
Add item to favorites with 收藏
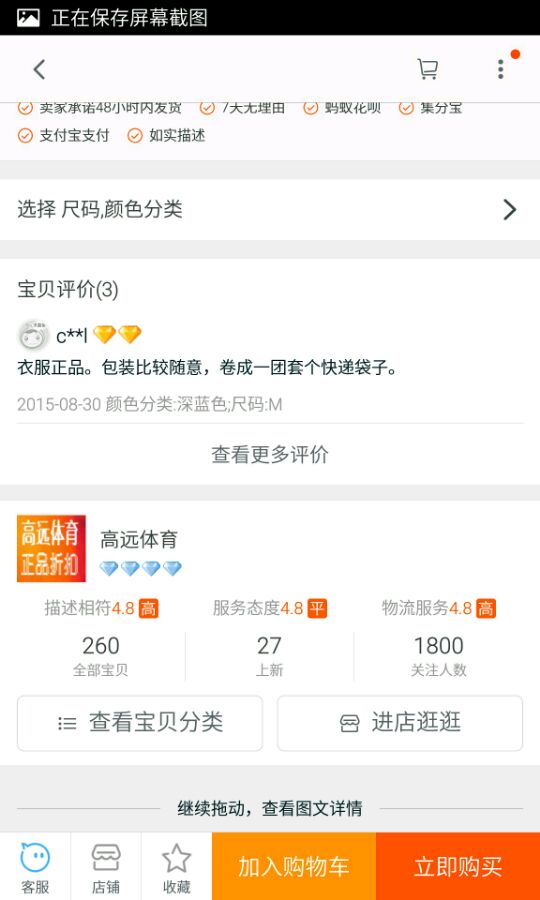click(177, 867)
